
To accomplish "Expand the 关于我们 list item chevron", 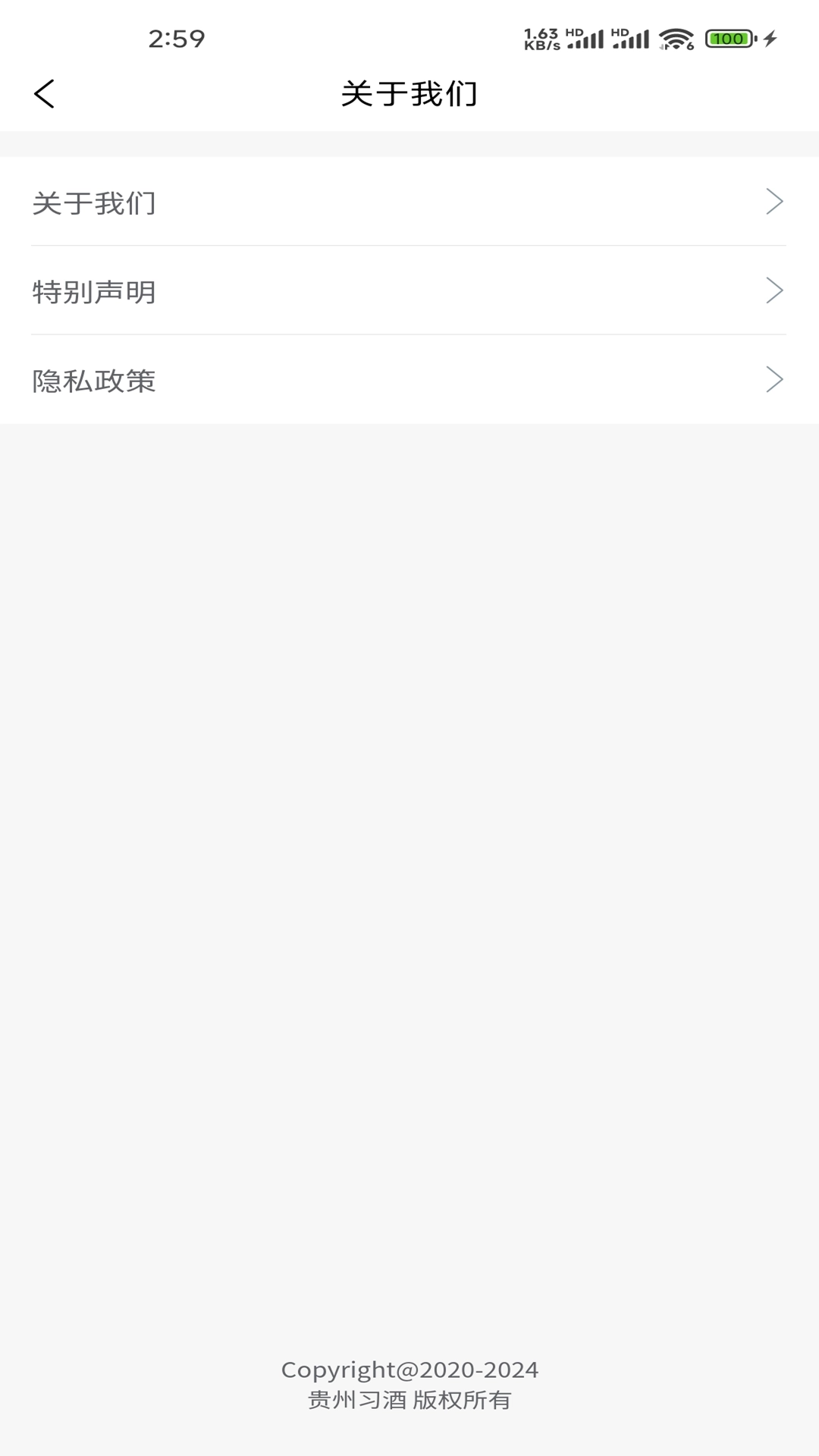I will [775, 202].
